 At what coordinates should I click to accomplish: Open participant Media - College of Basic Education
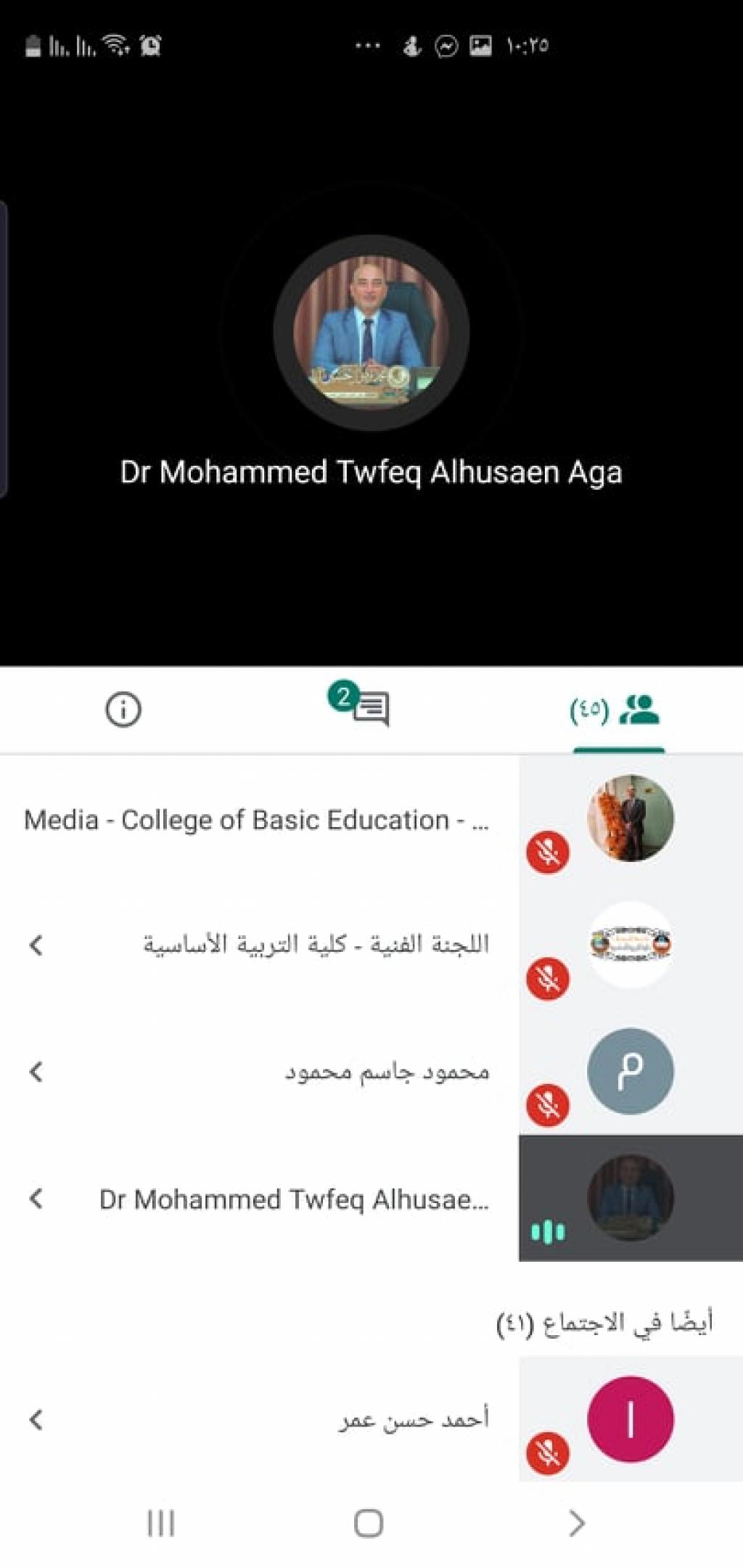coord(257,820)
